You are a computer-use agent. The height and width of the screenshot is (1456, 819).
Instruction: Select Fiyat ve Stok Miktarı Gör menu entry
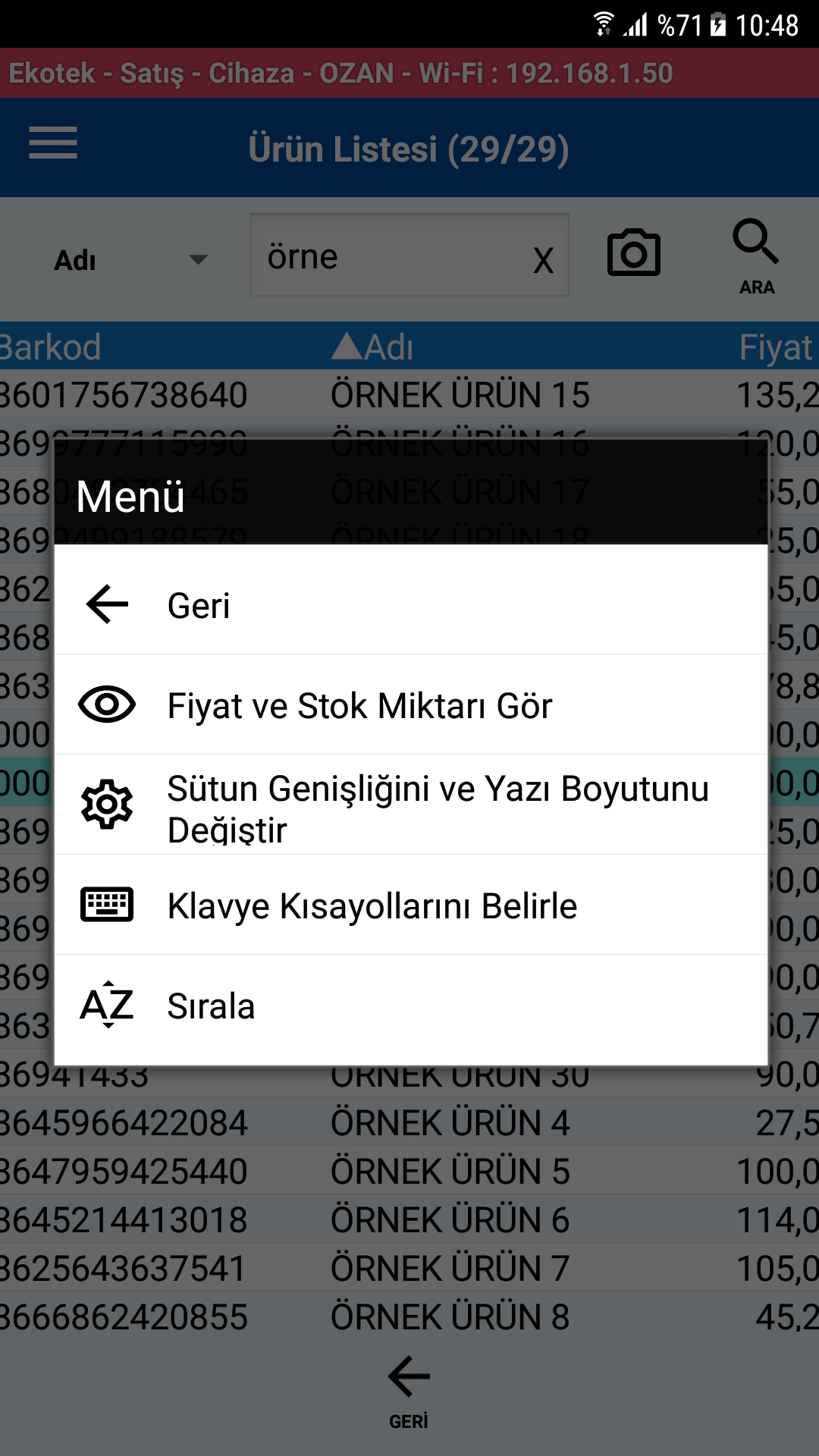point(360,704)
